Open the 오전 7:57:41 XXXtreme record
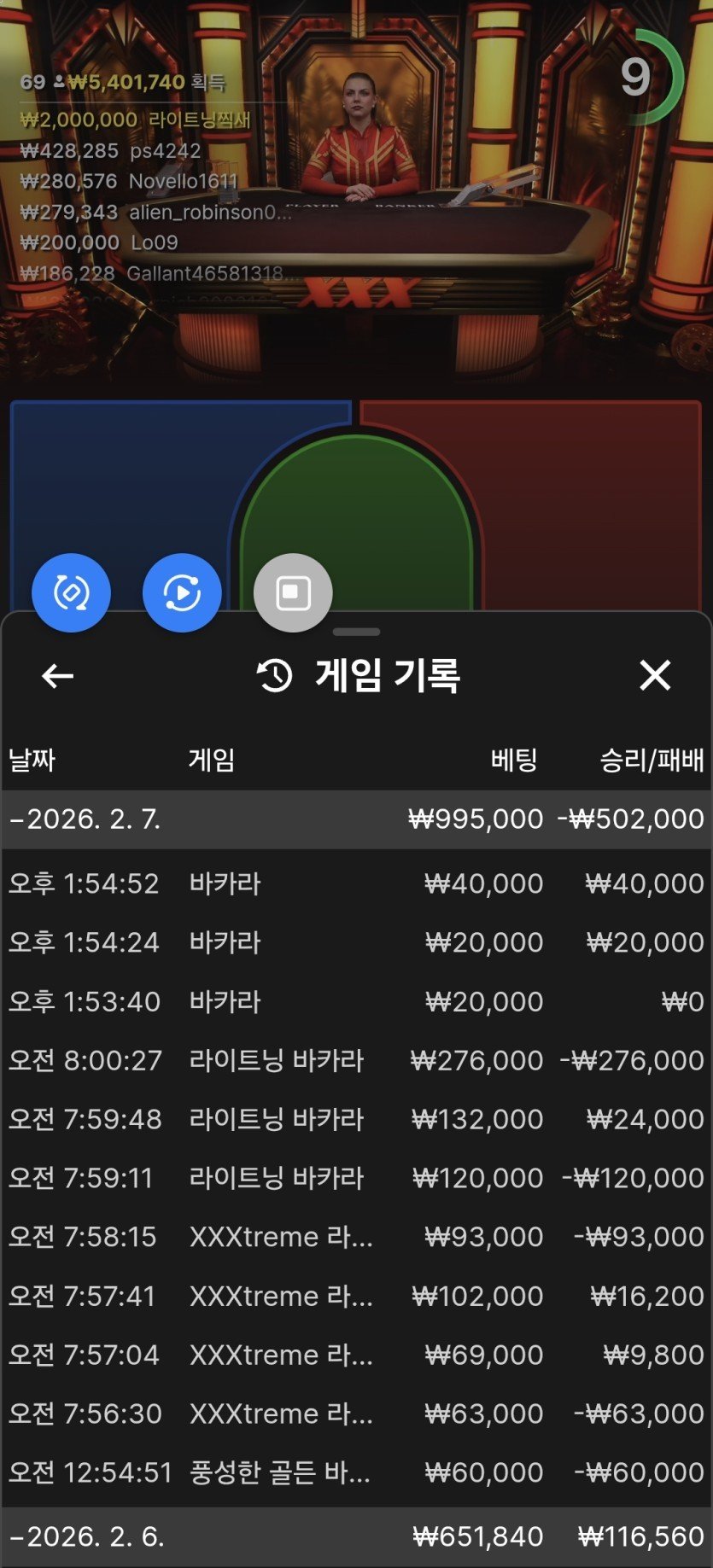 point(356,1296)
